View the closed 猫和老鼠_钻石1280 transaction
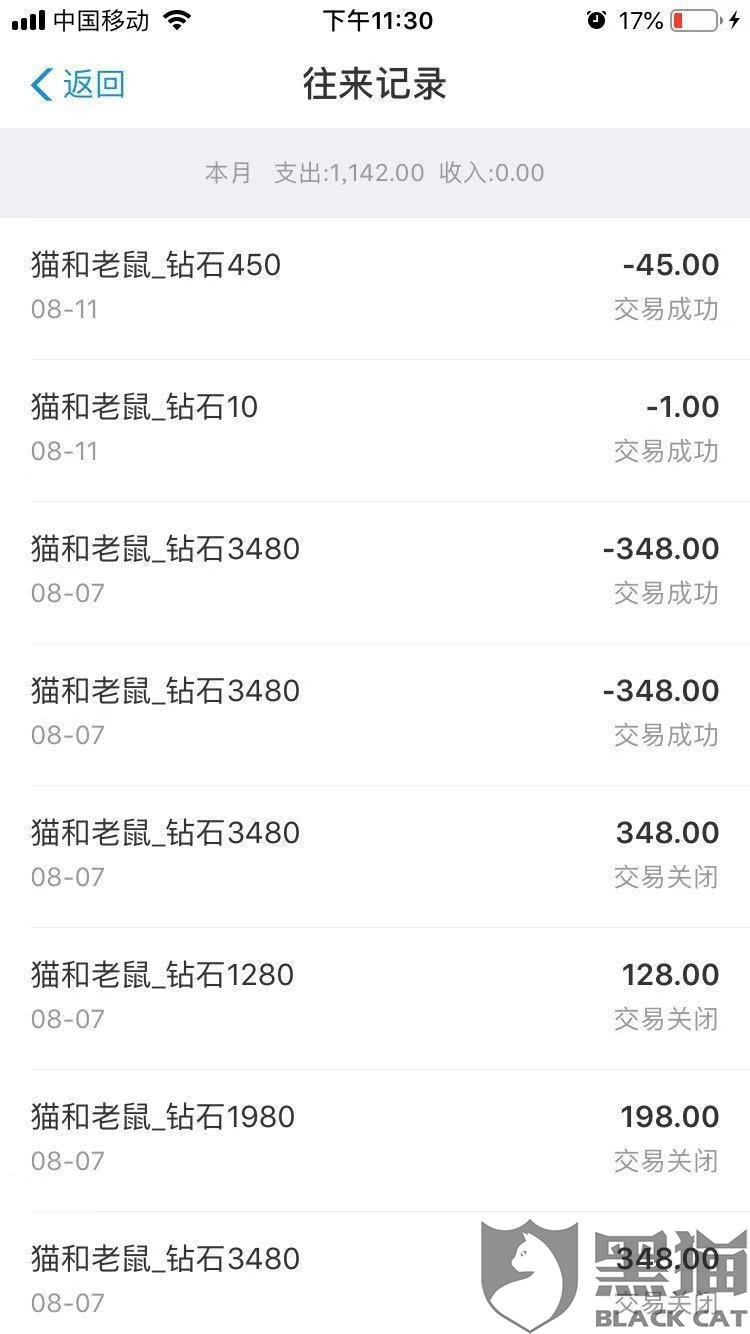This screenshot has height=1334, width=750. tap(375, 997)
